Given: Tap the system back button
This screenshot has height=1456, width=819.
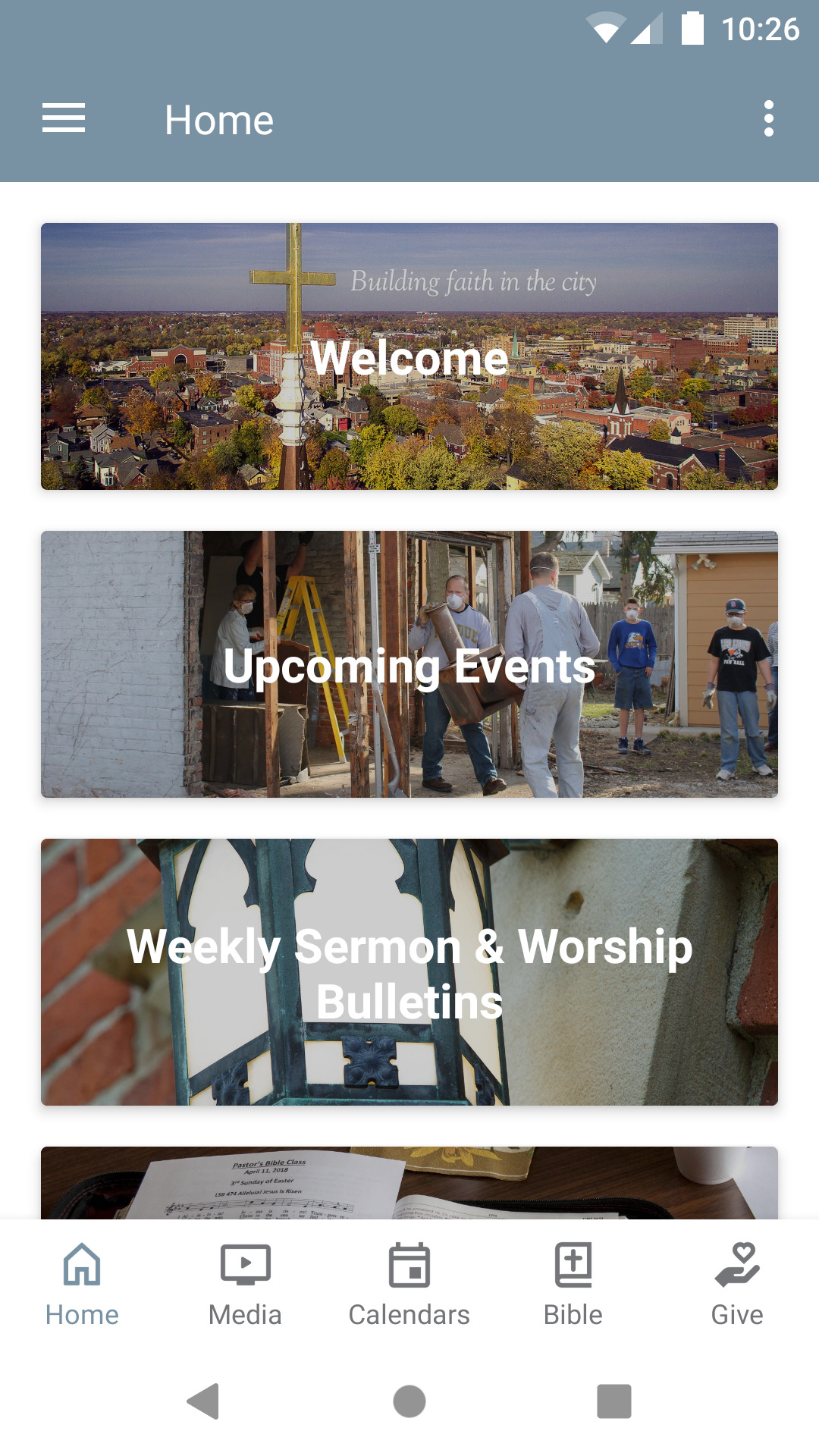Looking at the screenshot, I should [203, 1401].
